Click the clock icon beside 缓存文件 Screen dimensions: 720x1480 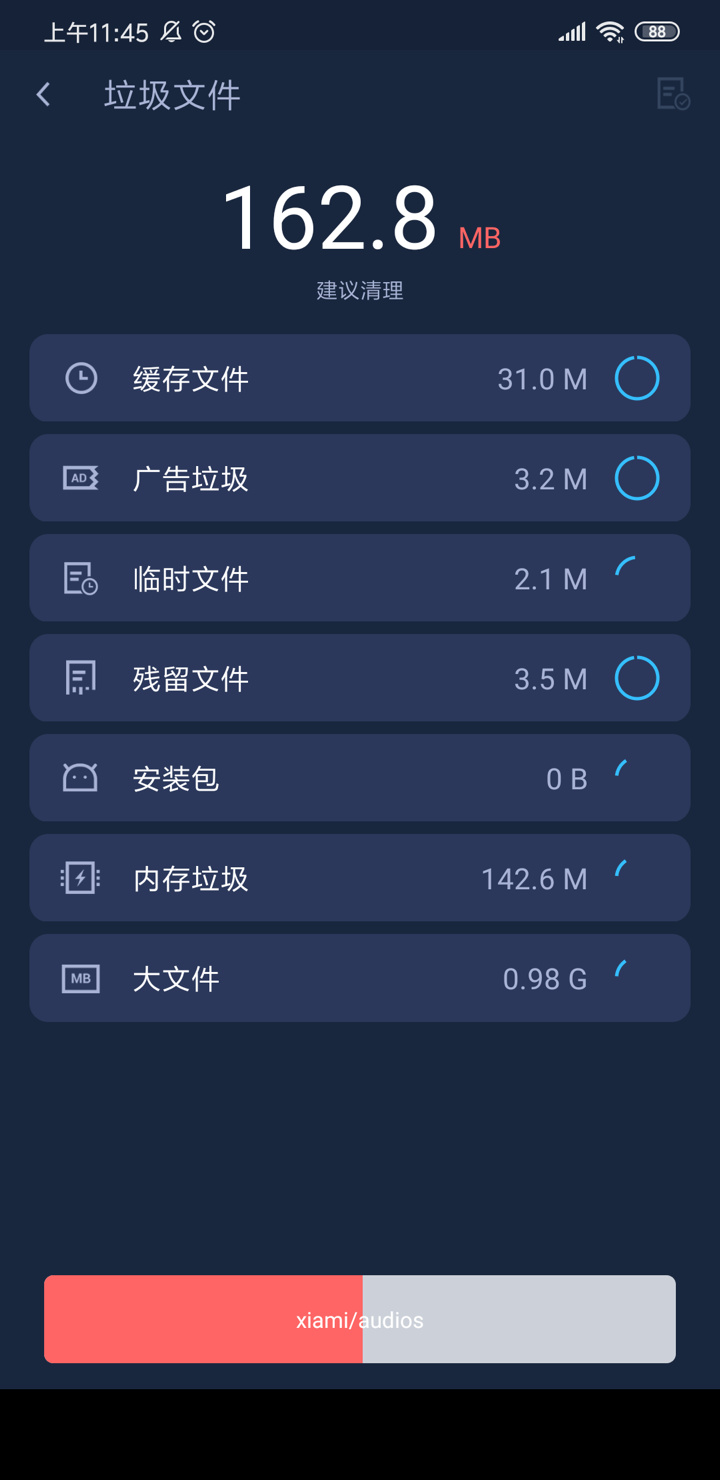[80, 378]
